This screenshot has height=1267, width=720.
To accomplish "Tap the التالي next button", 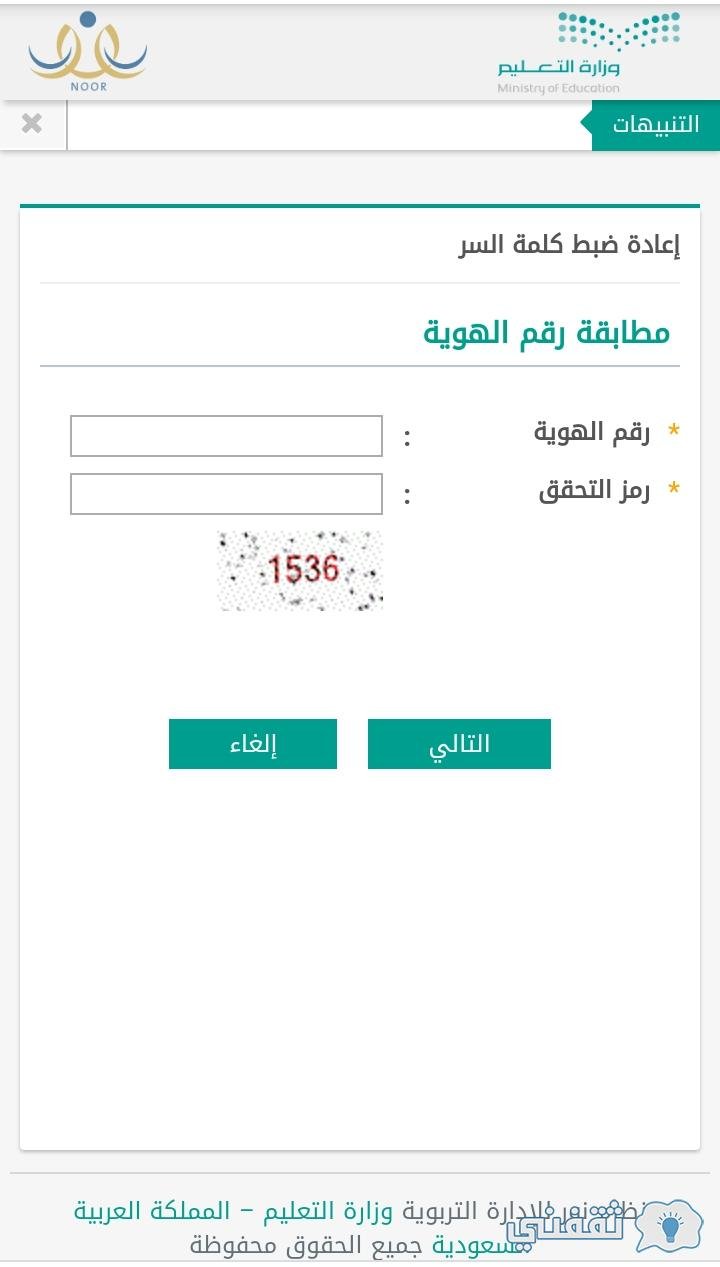I will point(459,744).
